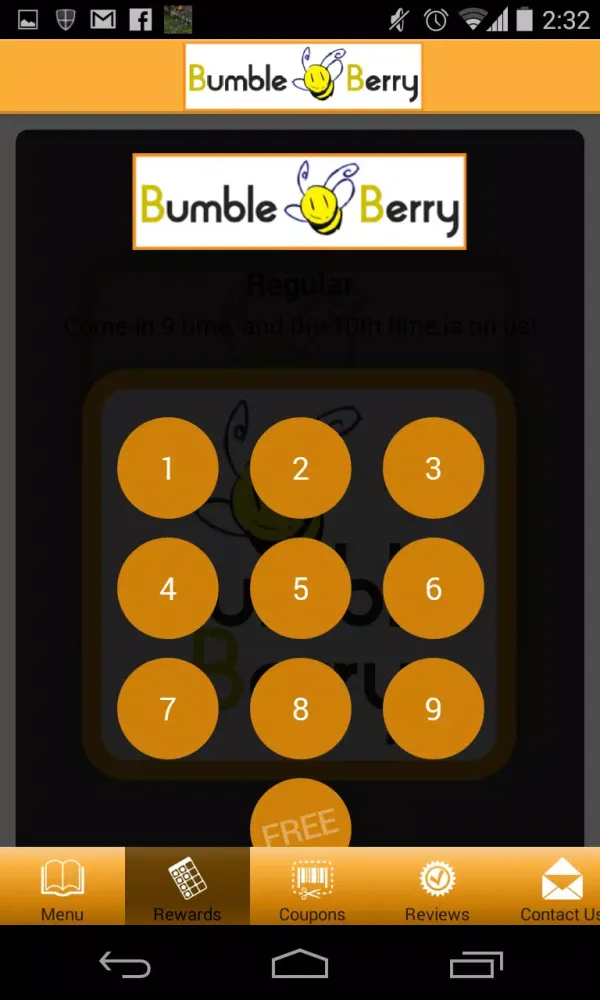Switch to the Rewards tab
Viewport: 600px width, 1000px height.
point(187,887)
